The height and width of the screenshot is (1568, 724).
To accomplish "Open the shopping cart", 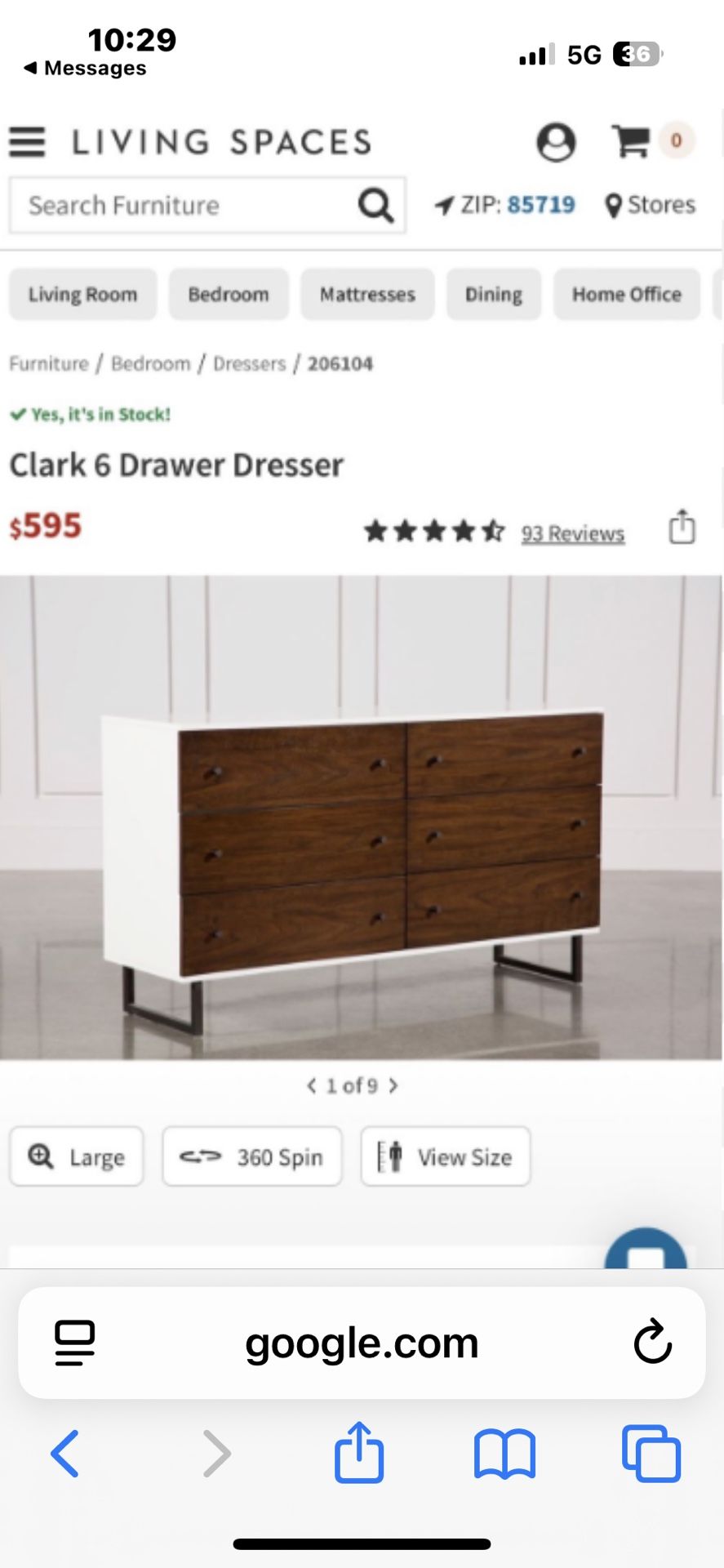I will (x=632, y=141).
